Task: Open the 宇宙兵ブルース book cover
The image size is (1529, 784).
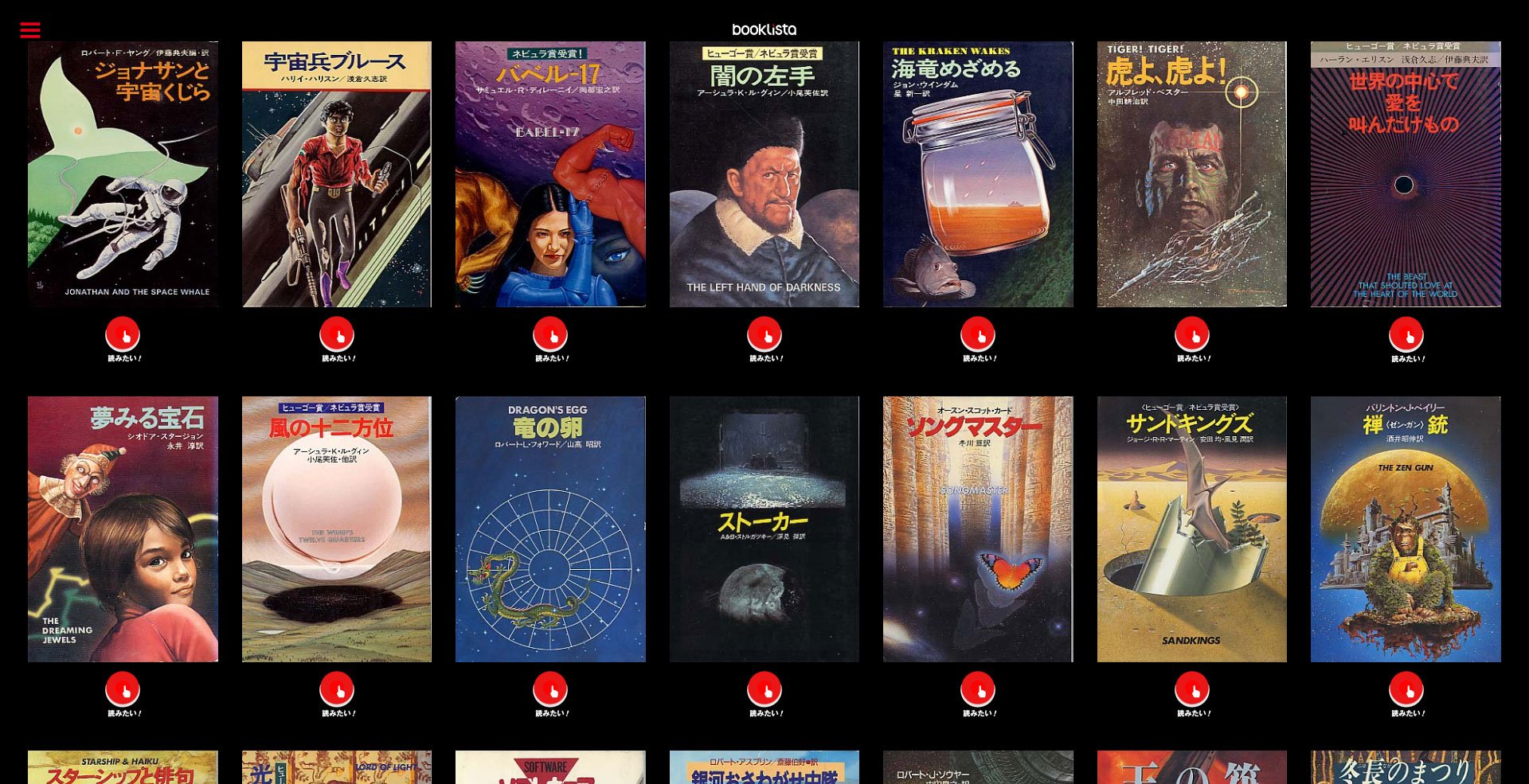Action: (x=337, y=174)
